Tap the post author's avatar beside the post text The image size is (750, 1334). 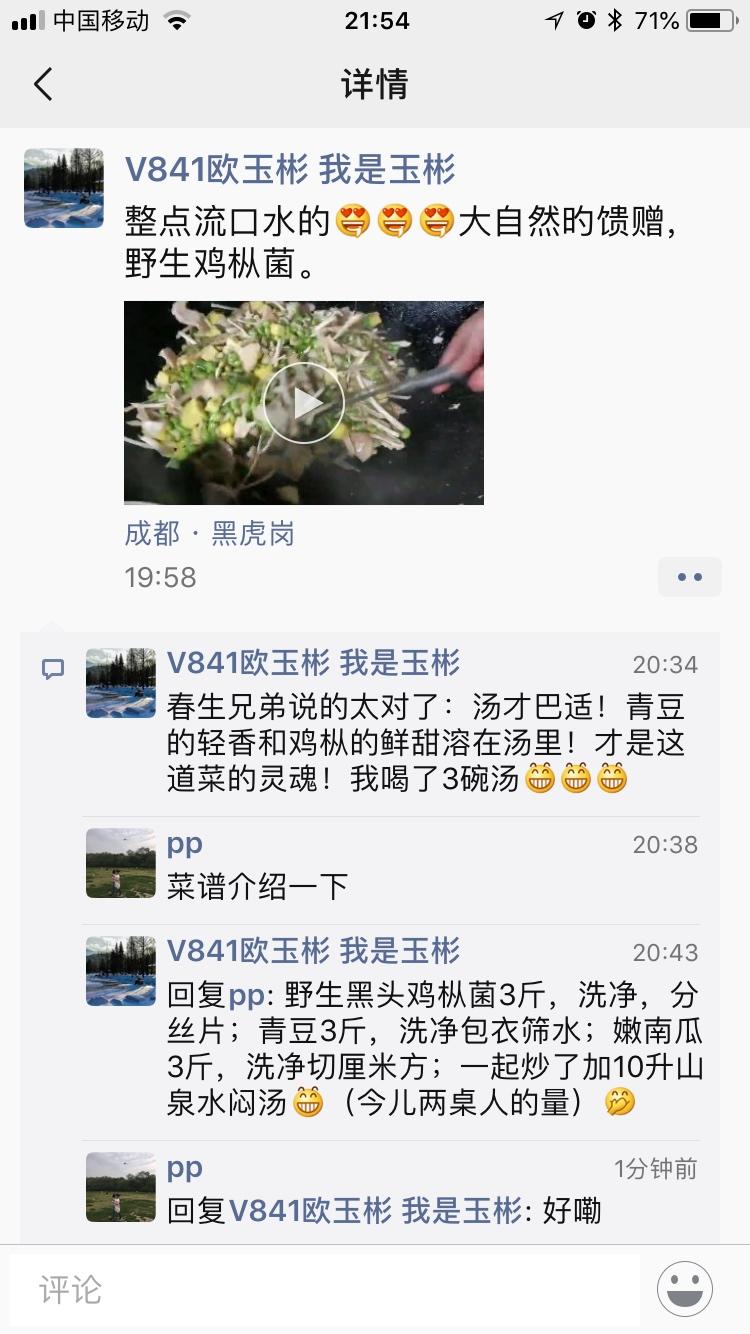[64, 188]
